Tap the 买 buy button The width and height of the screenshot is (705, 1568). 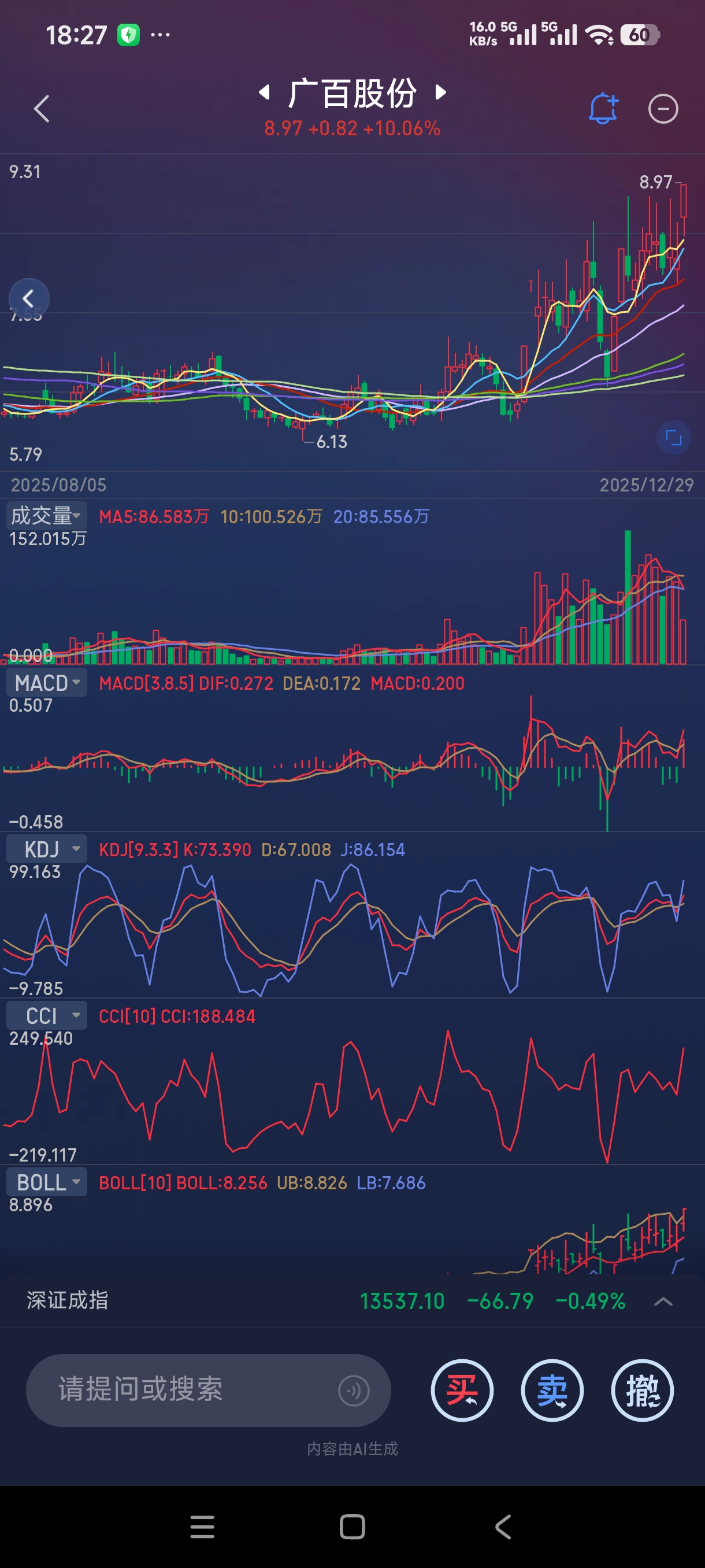tap(462, 1391)
